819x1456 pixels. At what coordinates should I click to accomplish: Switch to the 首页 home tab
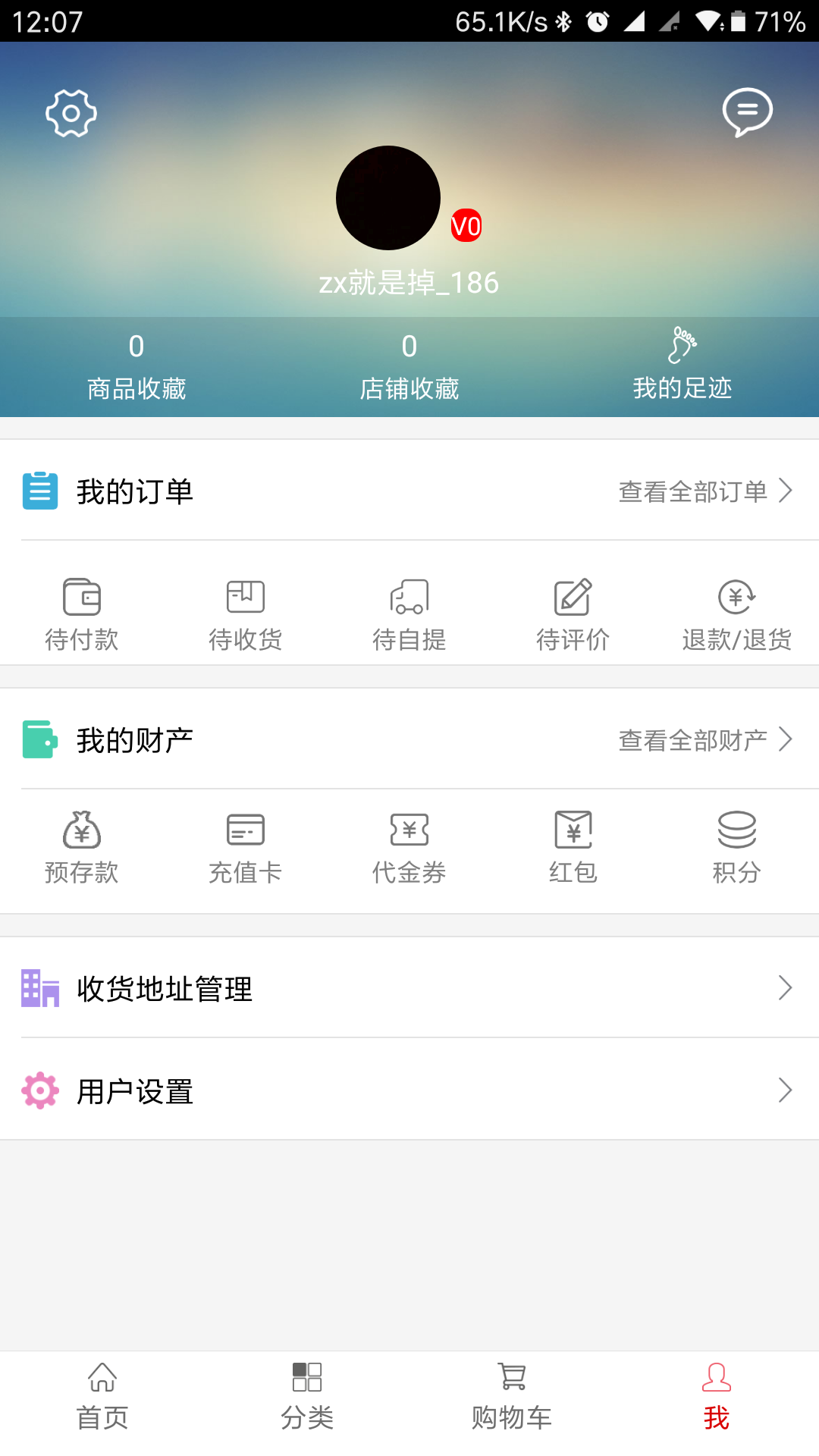[x=102, y=1397]
